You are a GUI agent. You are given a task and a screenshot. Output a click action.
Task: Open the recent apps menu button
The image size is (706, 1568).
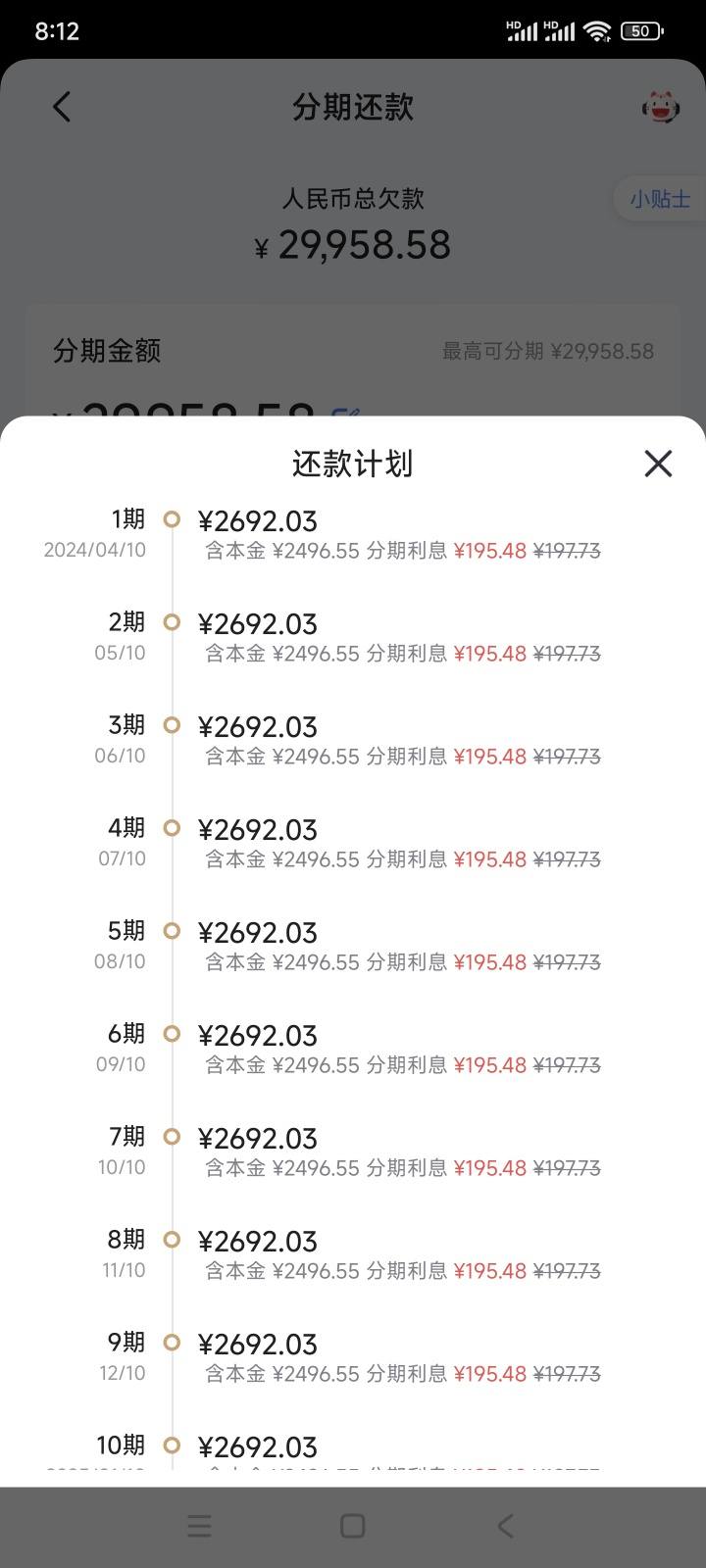click(200, 1526)
